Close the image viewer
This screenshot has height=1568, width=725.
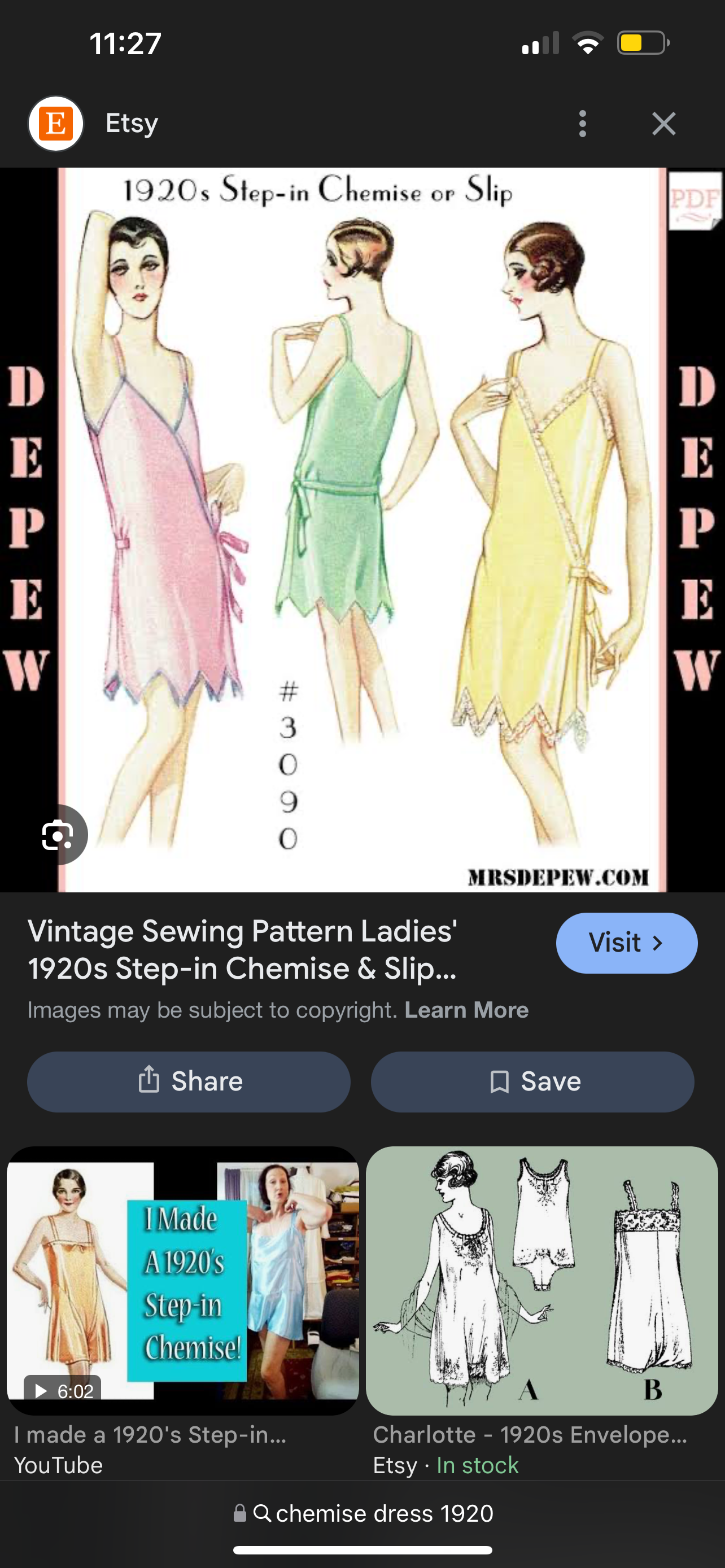[x=663, y=124]
